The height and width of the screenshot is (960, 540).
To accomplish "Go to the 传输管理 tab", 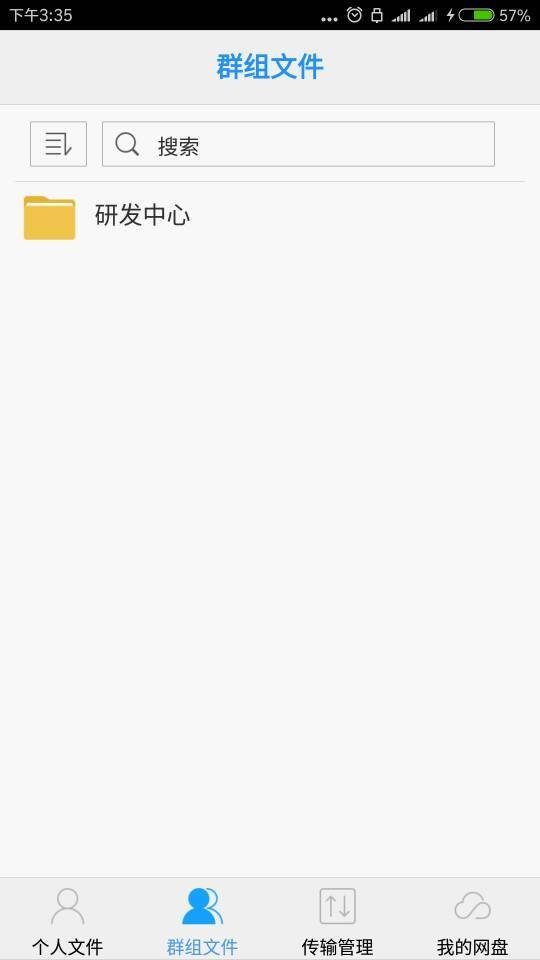I will [337, 920].
